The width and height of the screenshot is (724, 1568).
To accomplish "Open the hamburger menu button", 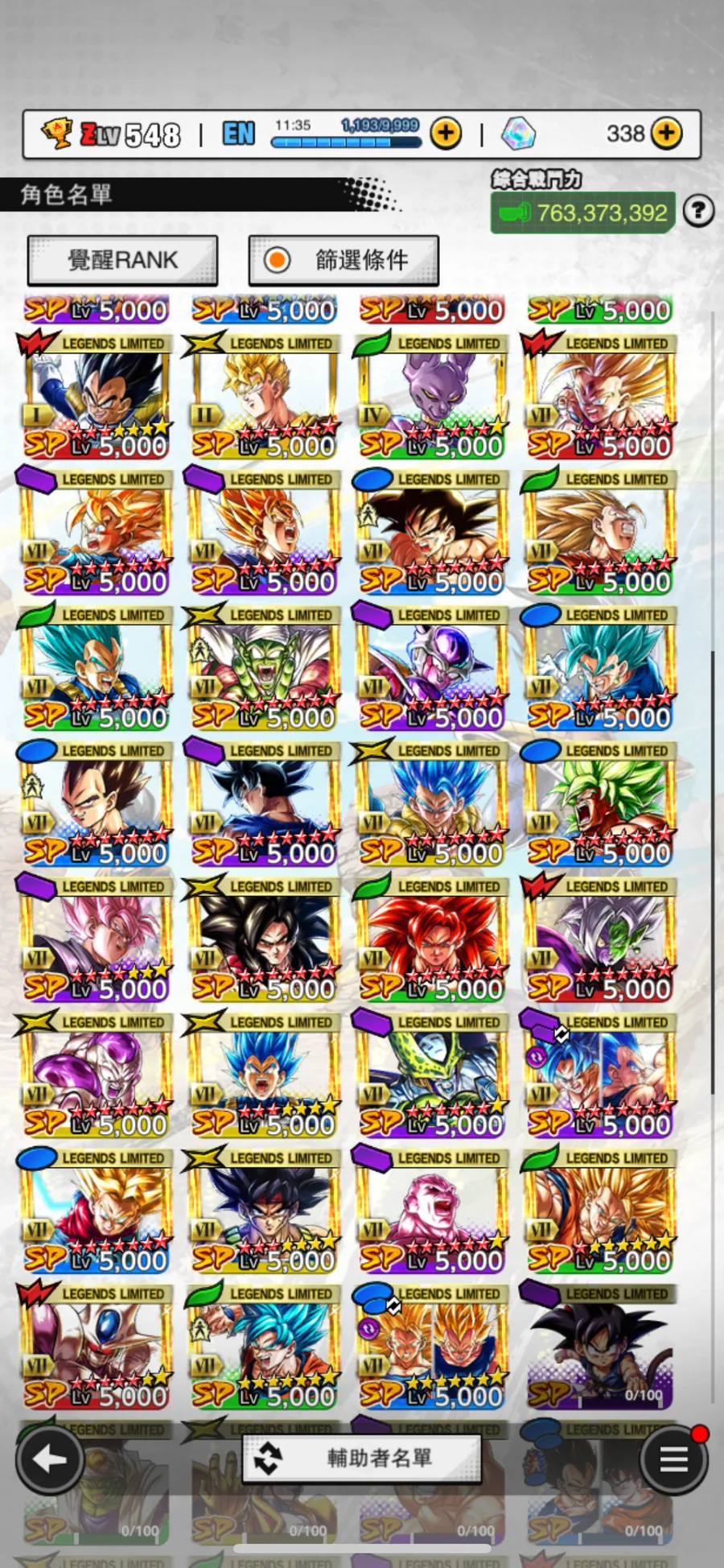I will [673, 1459].
